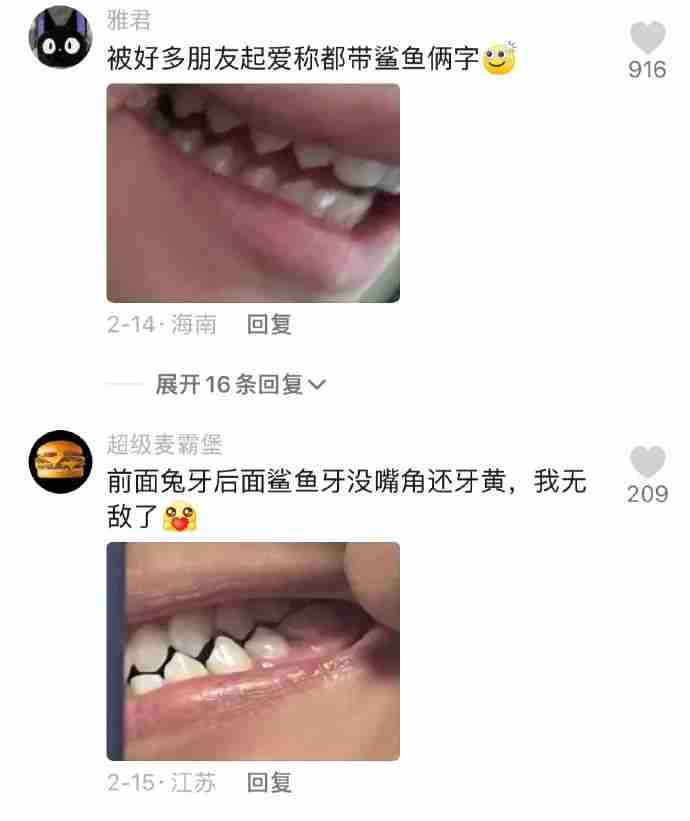Like 超级麦霸堡's comment
Image resolution: width=690 pixels, height=821 pixels.
(647, 463)
